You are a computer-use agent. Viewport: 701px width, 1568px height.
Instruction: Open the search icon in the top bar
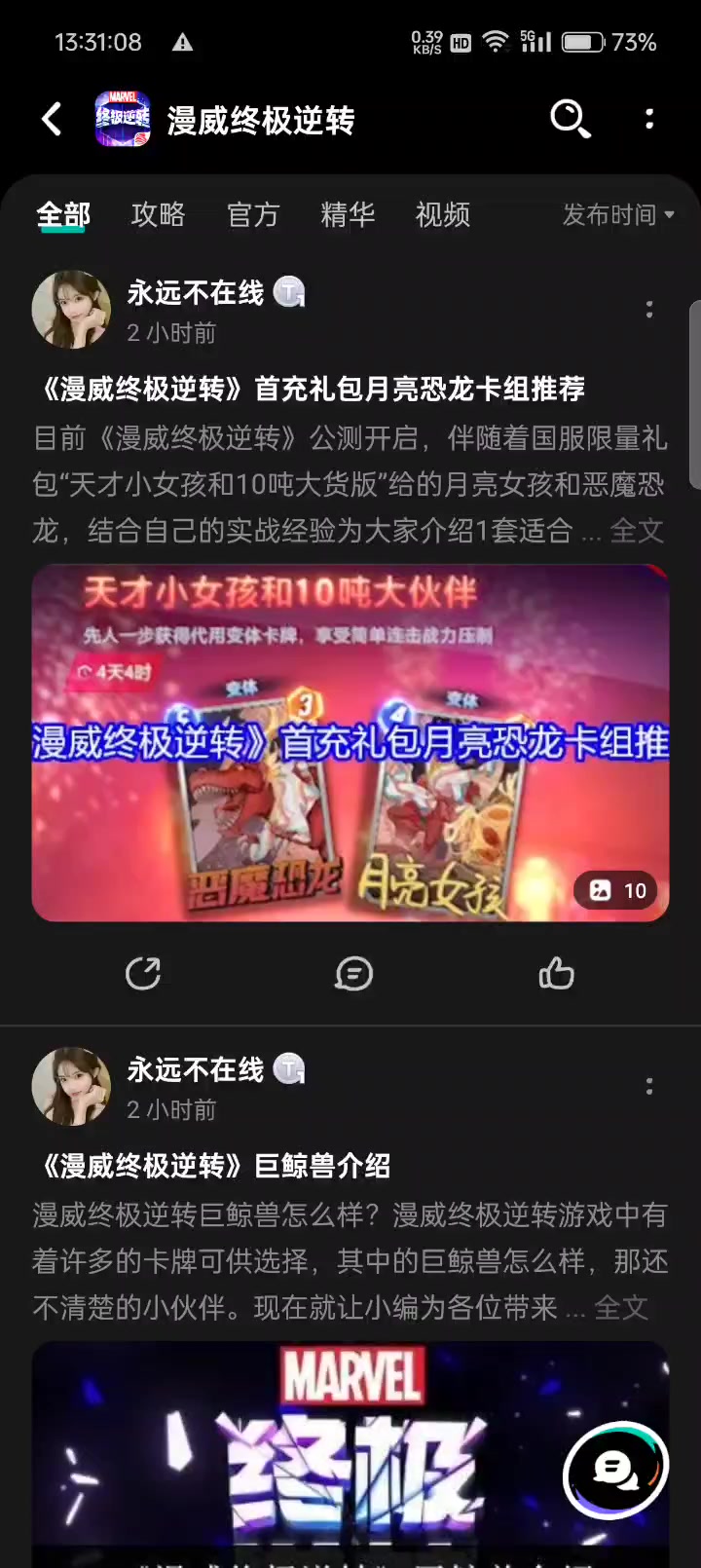click(570, 119)
